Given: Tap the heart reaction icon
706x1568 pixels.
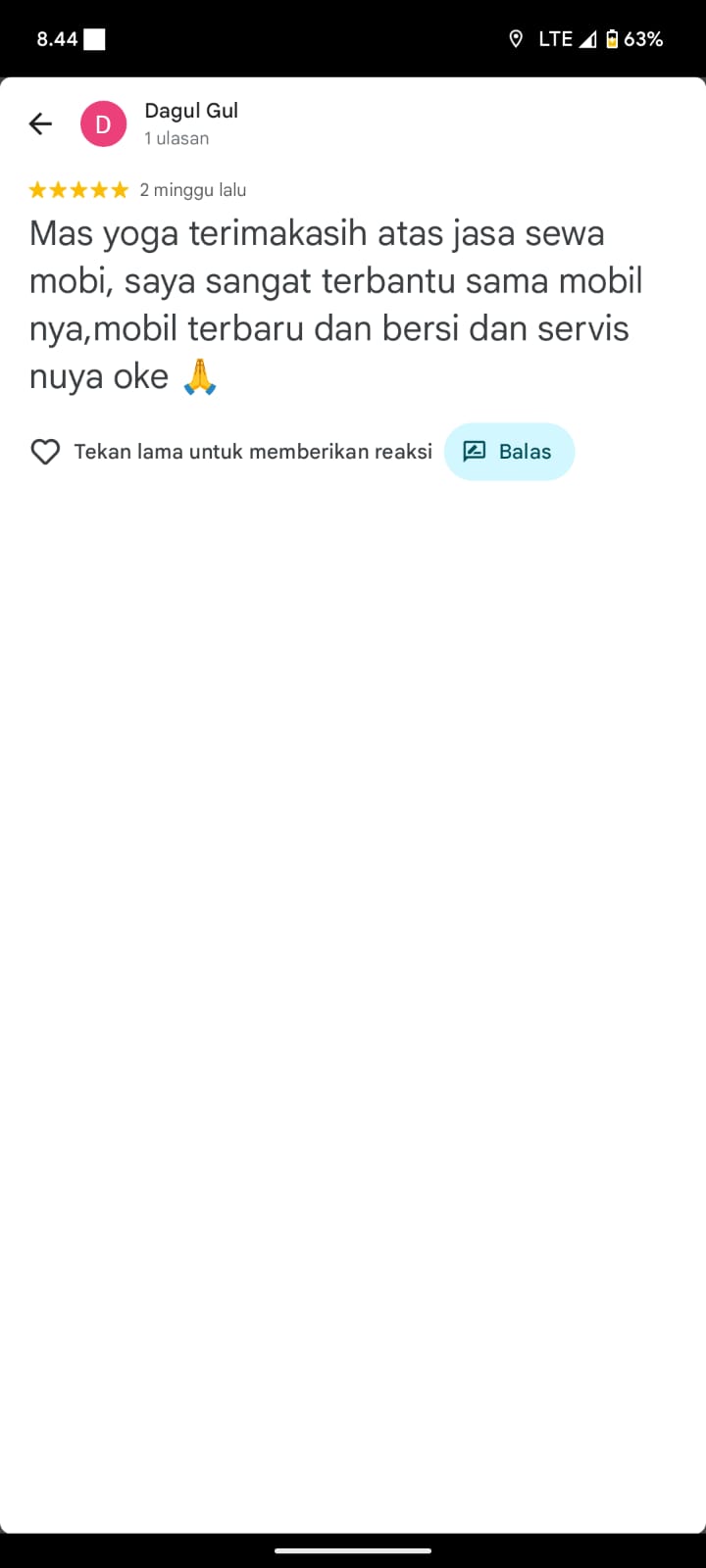Looking at the screenshot, I should [x=45, y=452].
